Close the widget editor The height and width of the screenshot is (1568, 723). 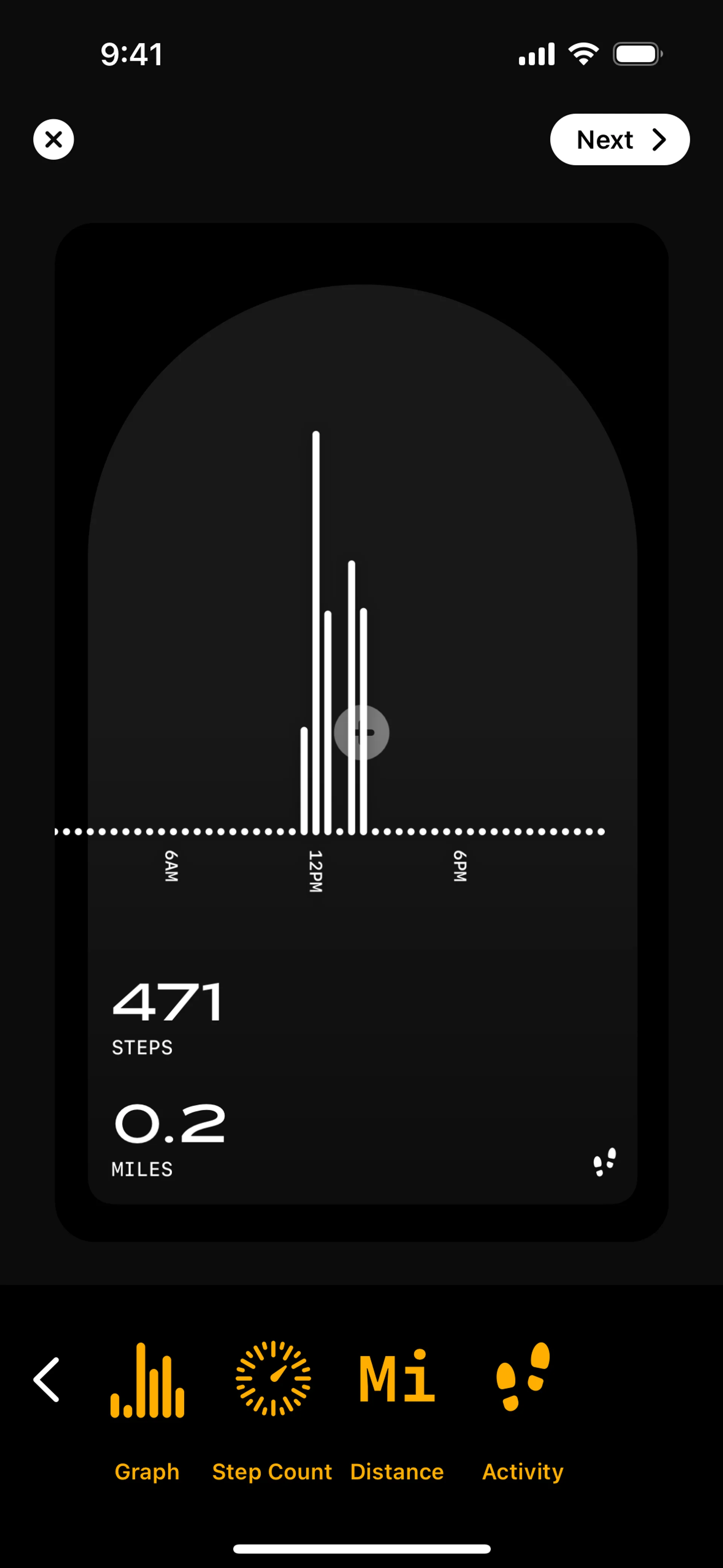(53, 139)
